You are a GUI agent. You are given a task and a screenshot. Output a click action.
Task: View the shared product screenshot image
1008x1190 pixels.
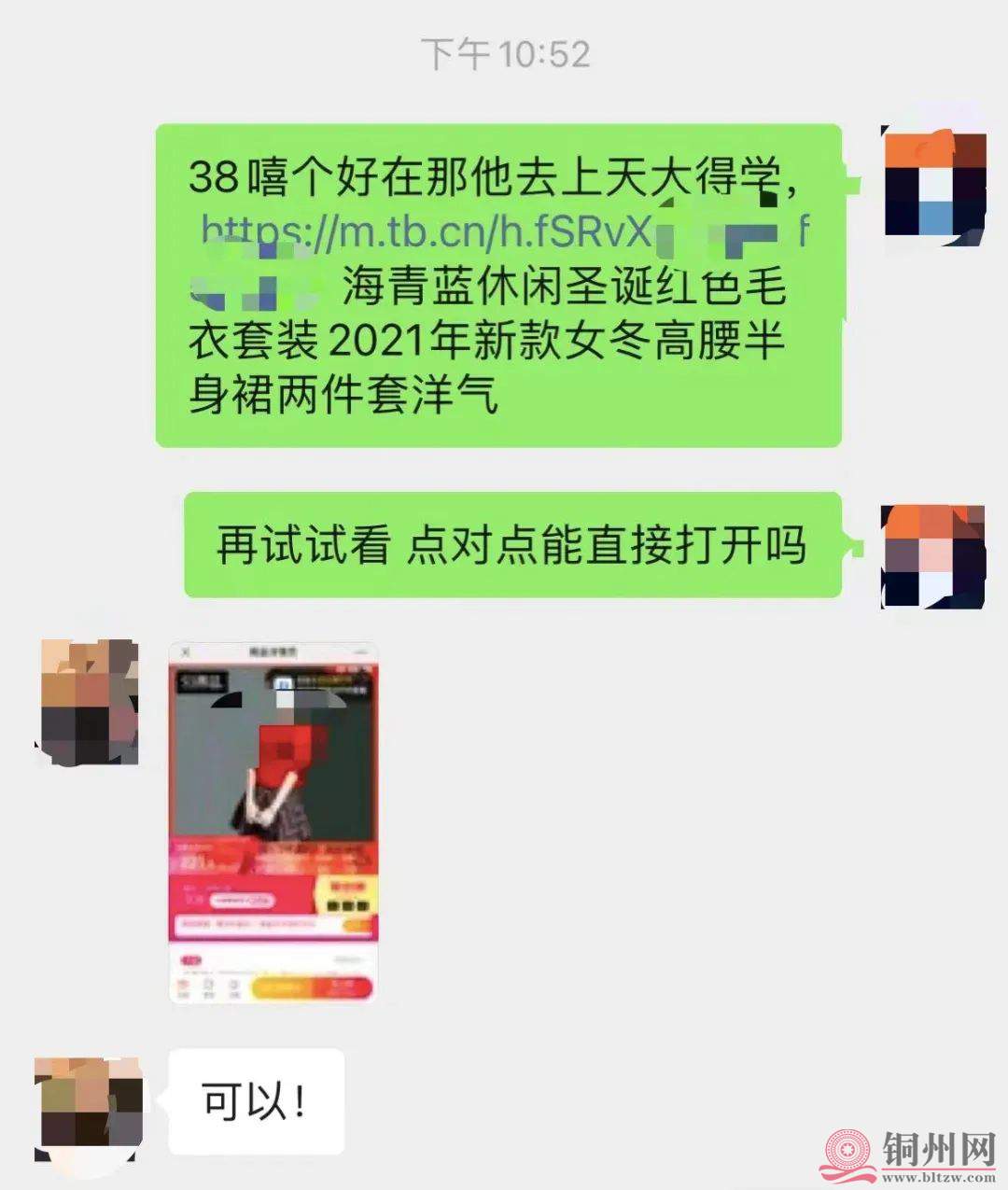click(x=273, y=823)
